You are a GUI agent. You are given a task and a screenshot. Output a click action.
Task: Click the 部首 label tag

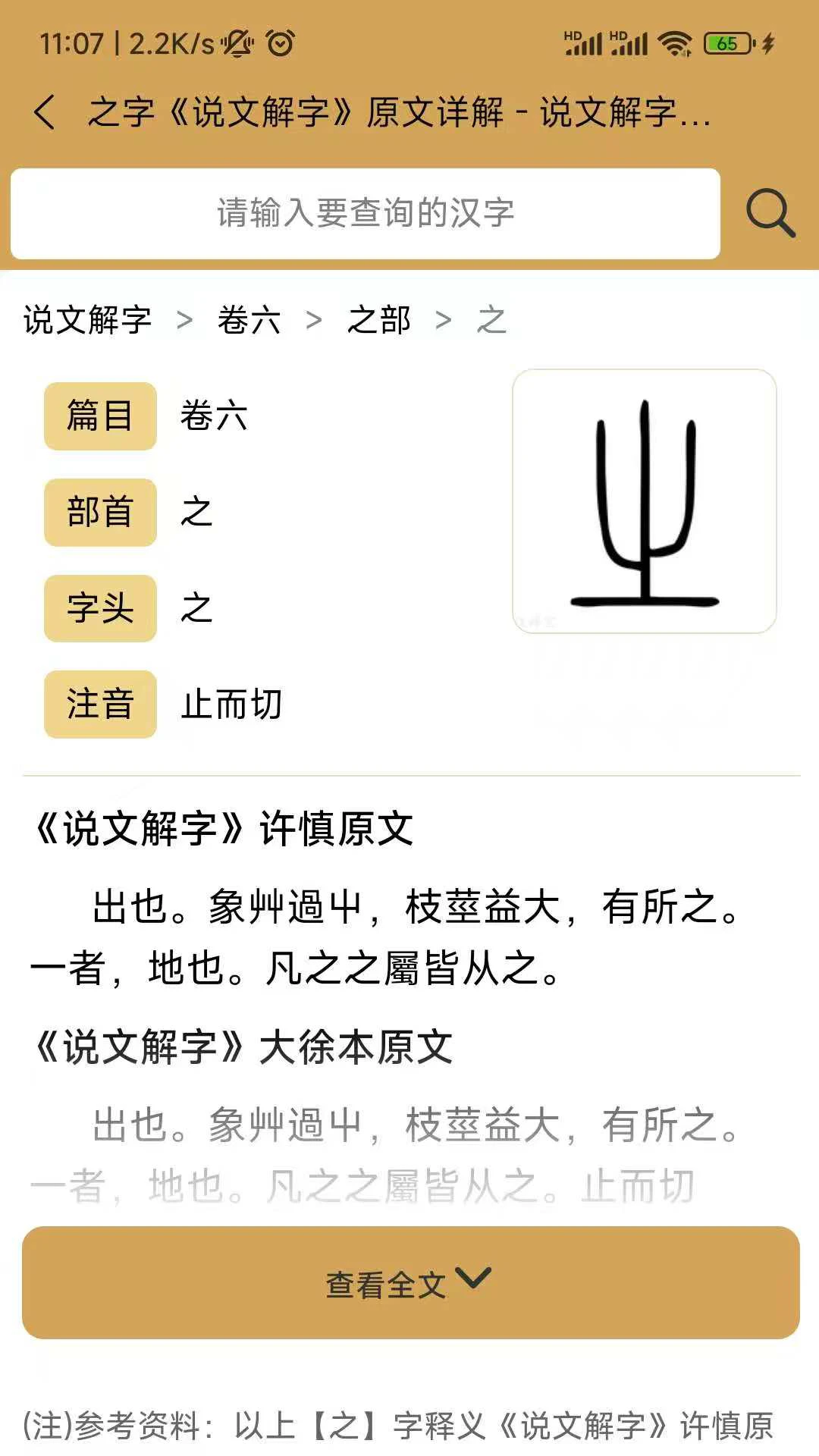point(99,512)
